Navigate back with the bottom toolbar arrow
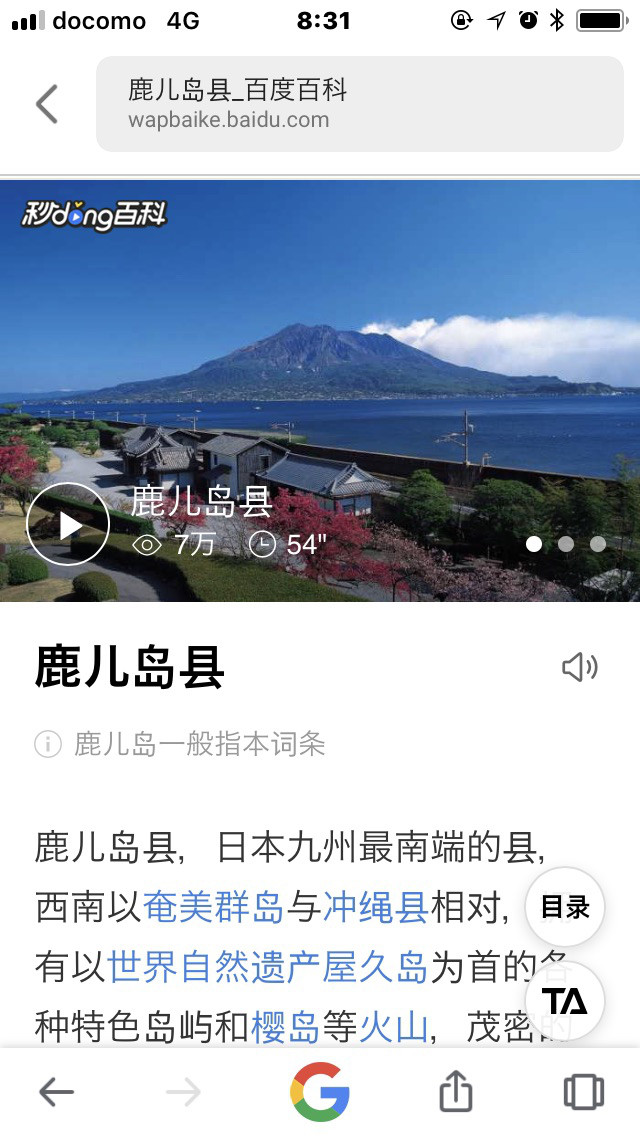Image resolution: width=640 pixels, height=1136 pixels. tap(57, 1092)
